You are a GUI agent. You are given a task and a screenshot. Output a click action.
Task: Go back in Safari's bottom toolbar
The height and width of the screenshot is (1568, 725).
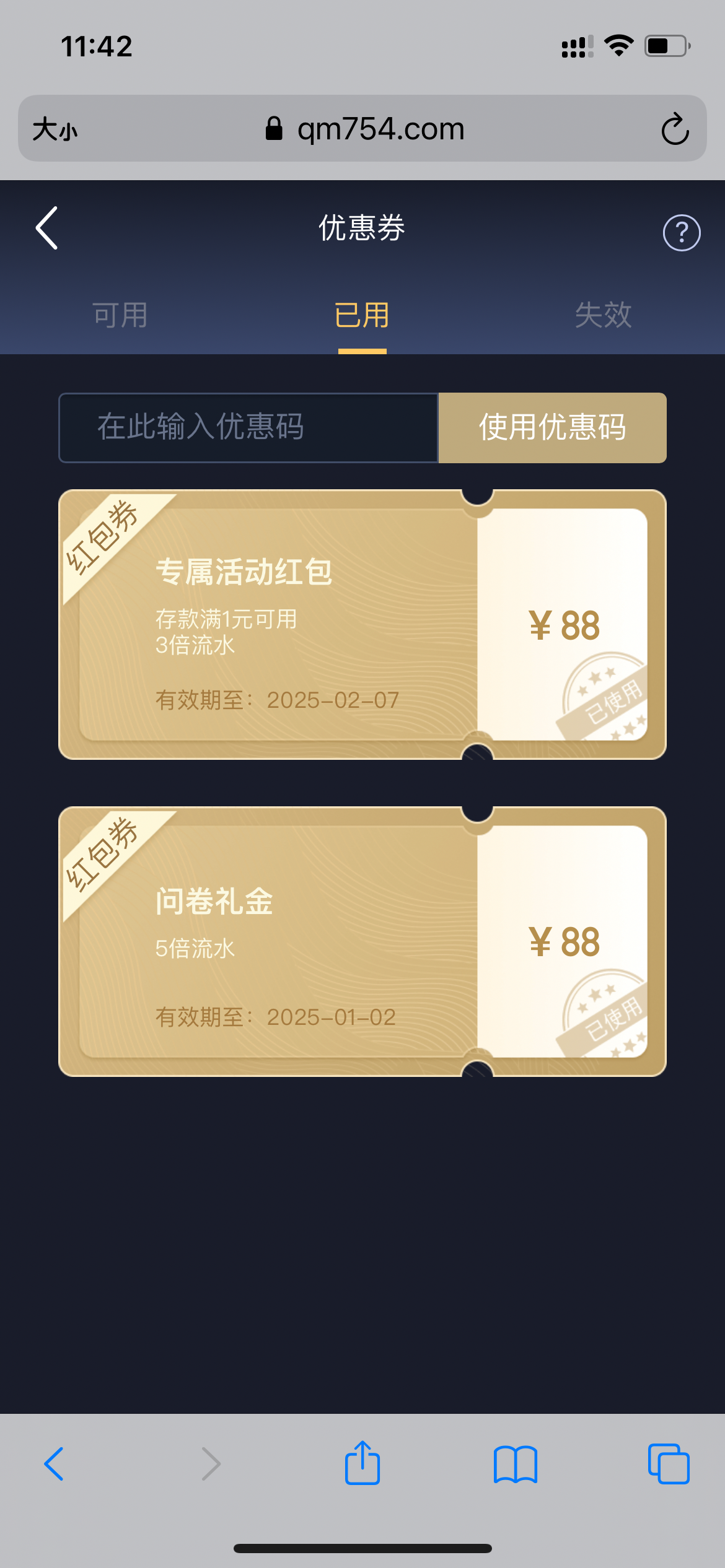54,1464
